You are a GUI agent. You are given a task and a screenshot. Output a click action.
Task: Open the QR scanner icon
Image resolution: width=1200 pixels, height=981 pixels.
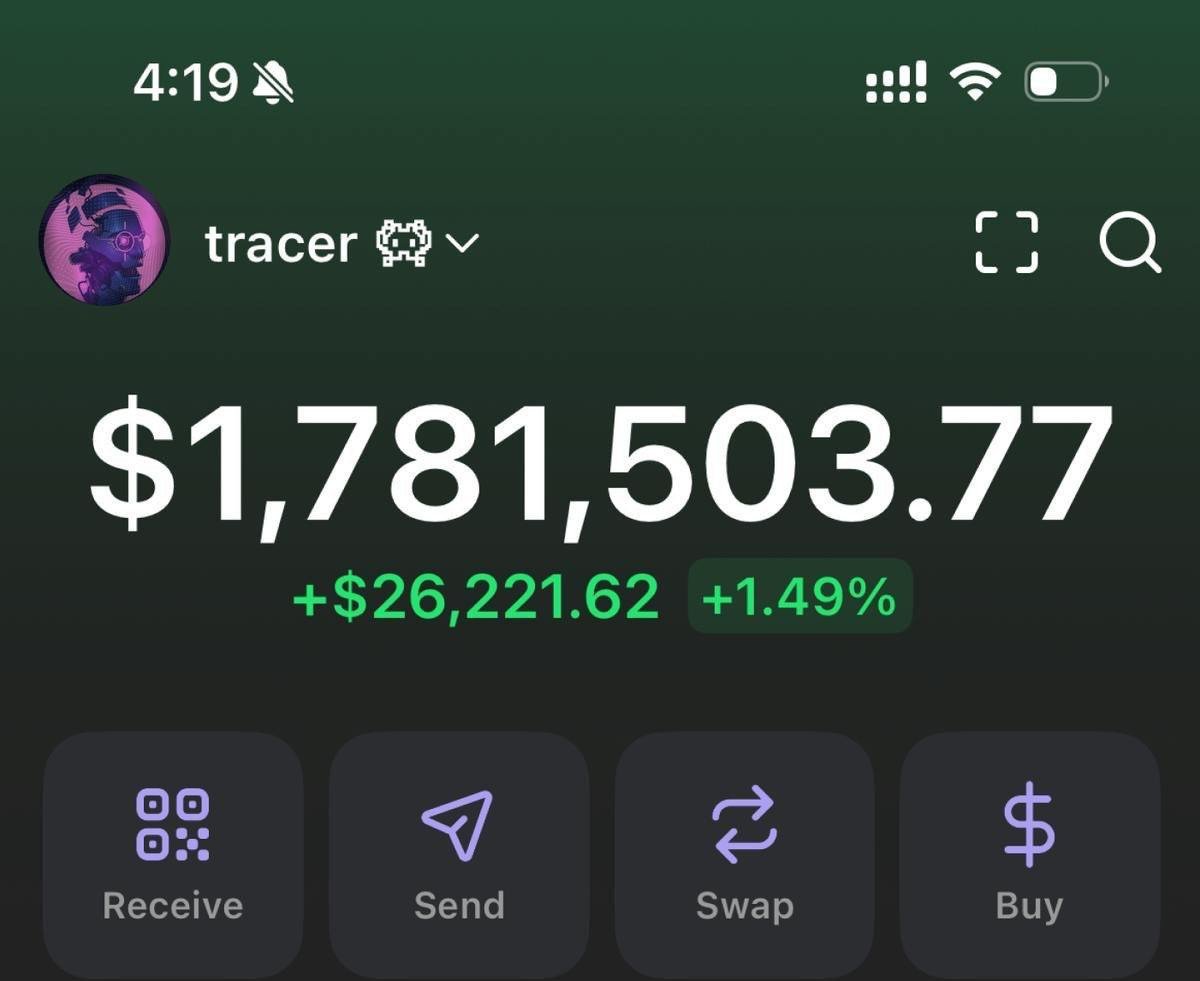coord(1006,243)
